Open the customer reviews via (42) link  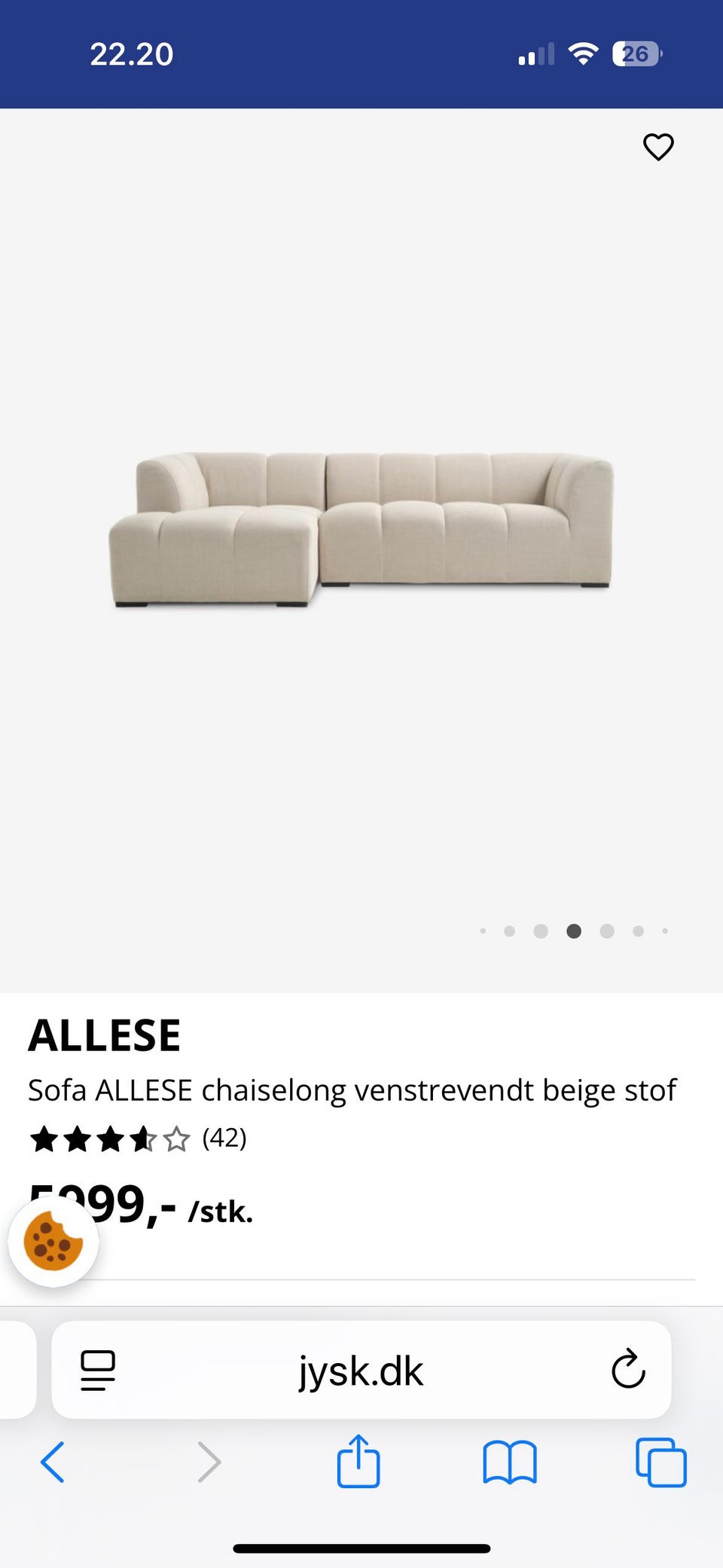[224, 1139]
